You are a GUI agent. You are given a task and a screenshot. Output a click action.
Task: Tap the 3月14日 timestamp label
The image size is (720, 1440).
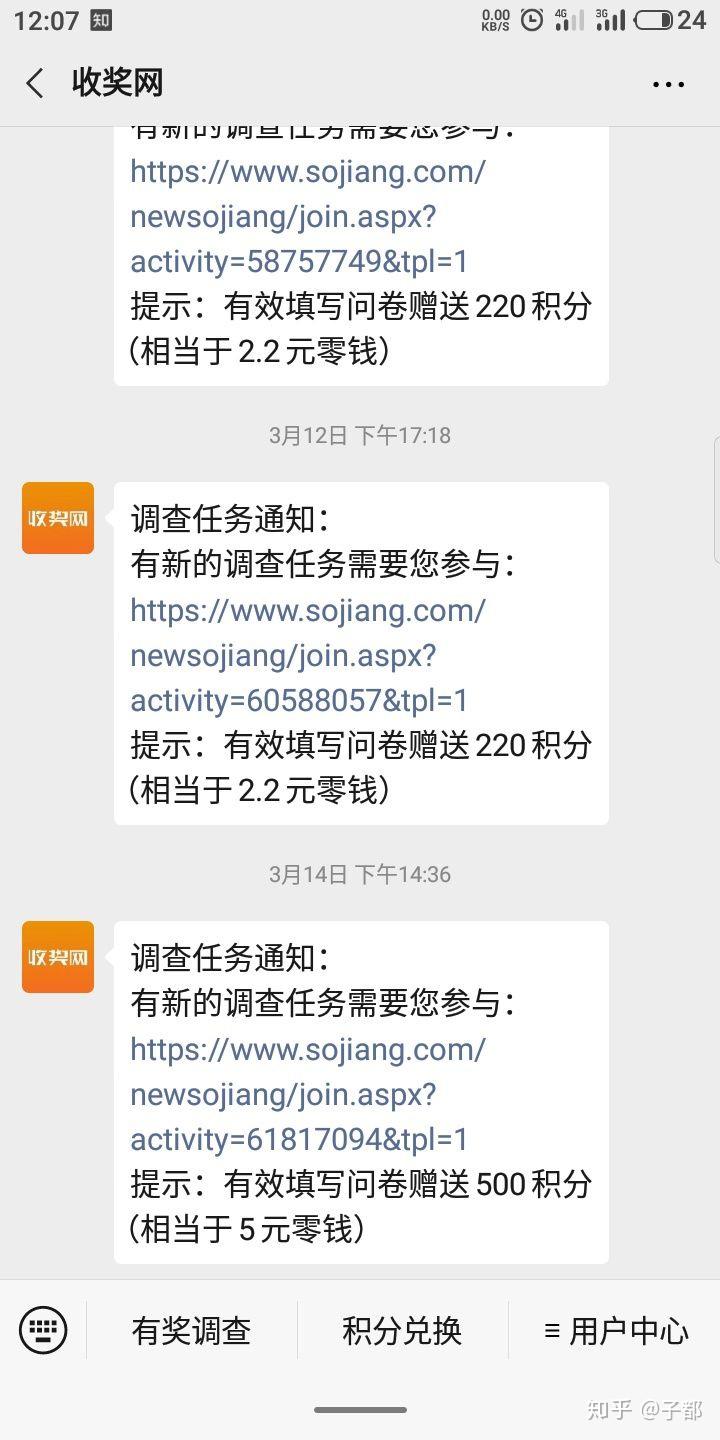360,874
